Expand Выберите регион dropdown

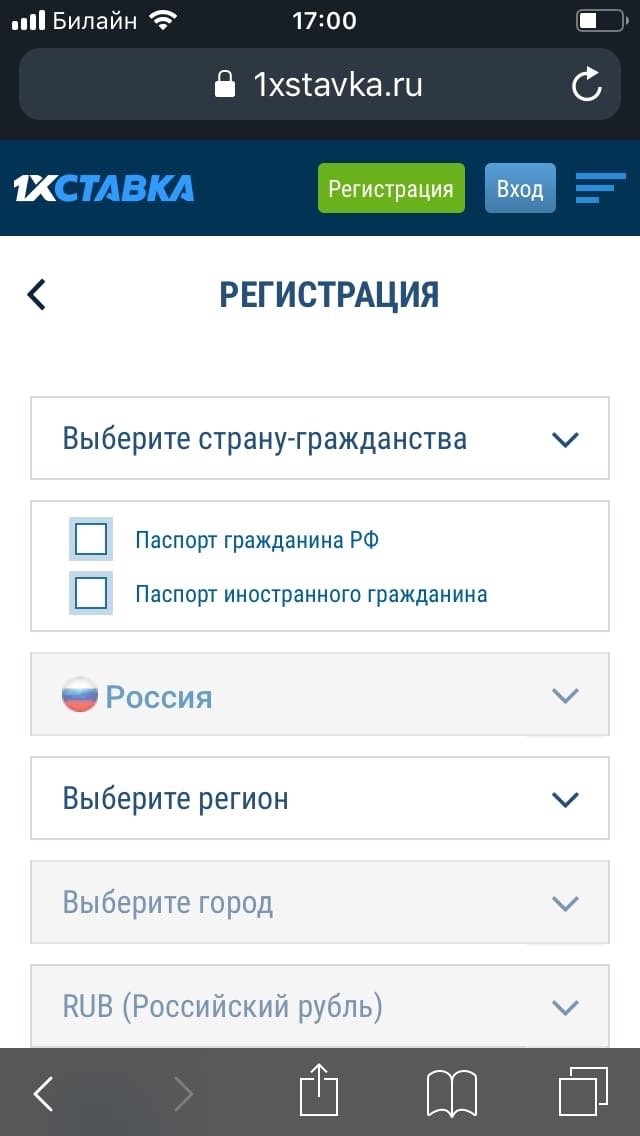[320, 798]
